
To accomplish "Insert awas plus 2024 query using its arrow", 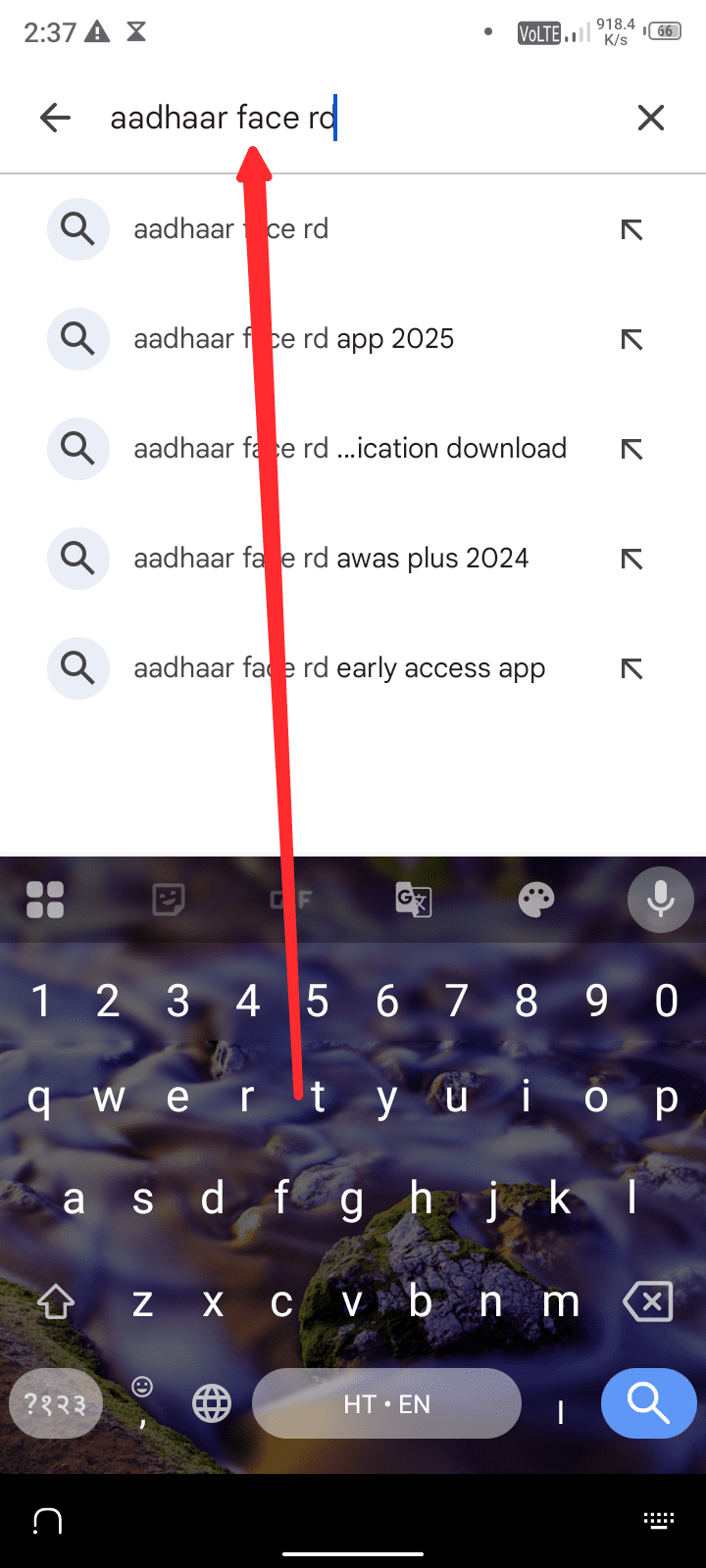I will [x=631, y=559].
